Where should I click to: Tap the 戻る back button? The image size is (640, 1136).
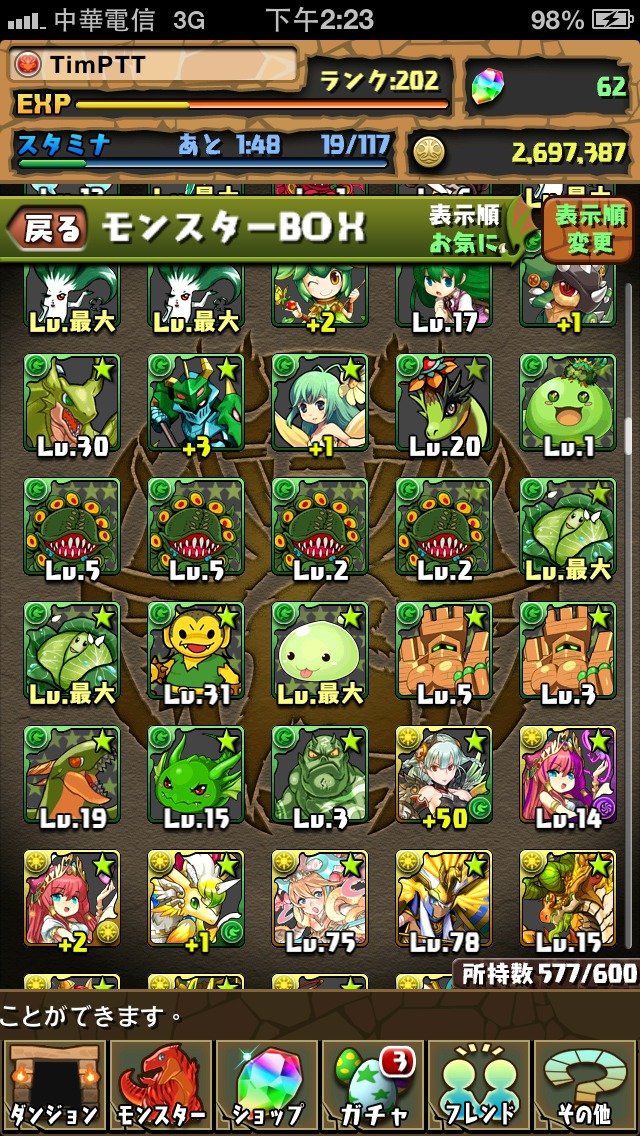pos(47,230)
